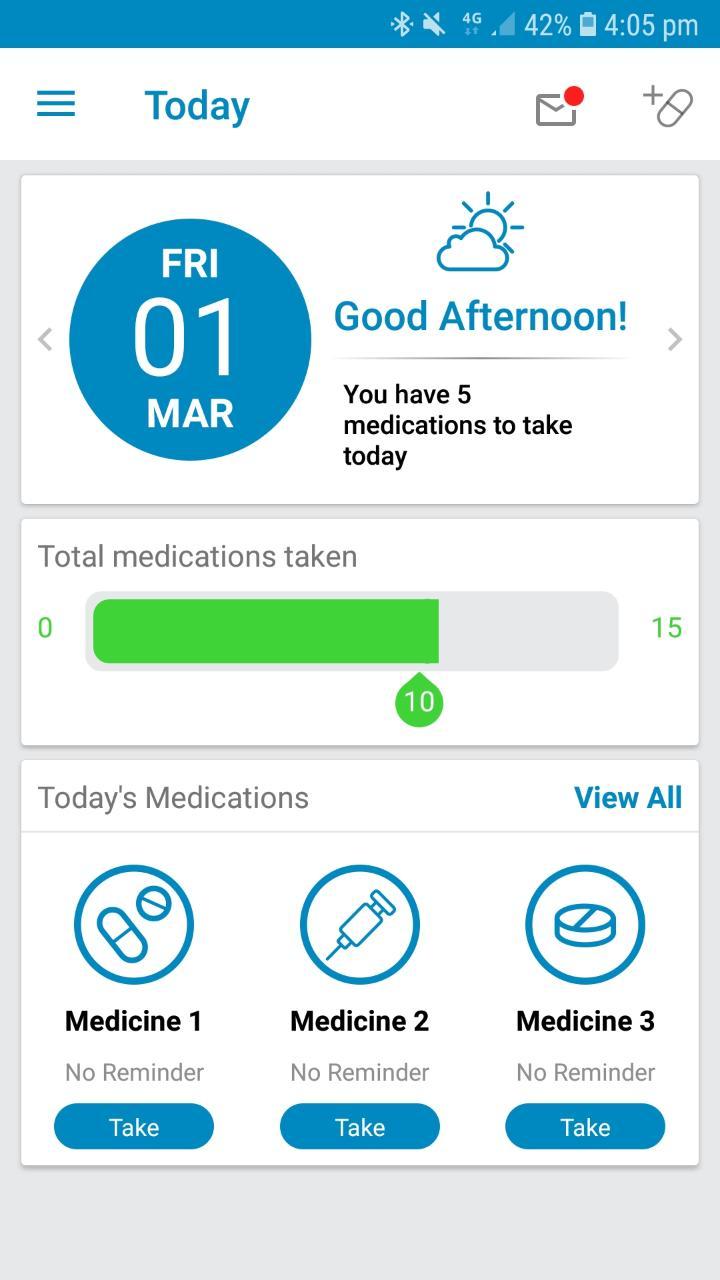The image size is (720, 1280).
Task: Go to the next day with right chevron
Action: (x=674, y=339)
